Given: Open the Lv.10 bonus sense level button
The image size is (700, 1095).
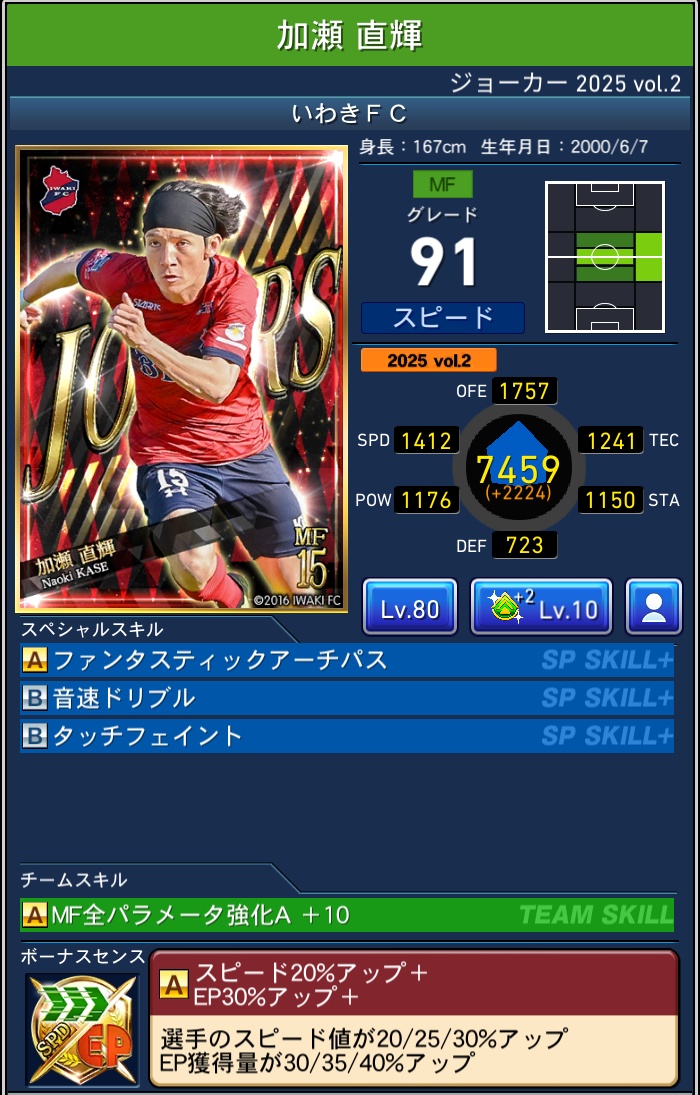Looking at the screenshot, I should 541,607.
